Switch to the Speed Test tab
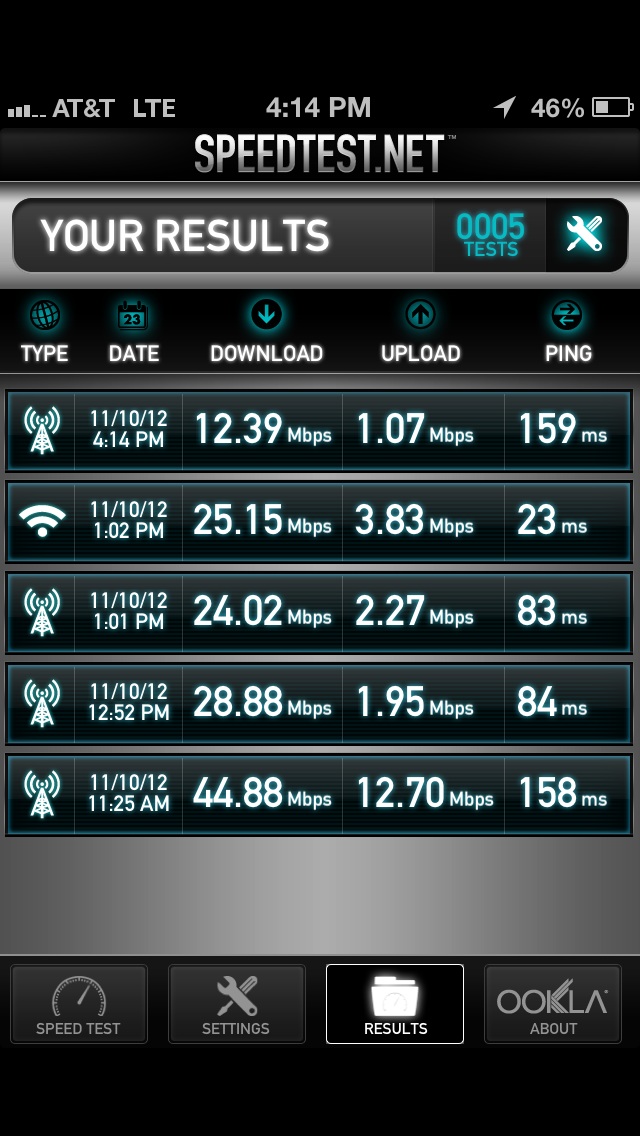The image size is (640, 1136). [79, 1003]
